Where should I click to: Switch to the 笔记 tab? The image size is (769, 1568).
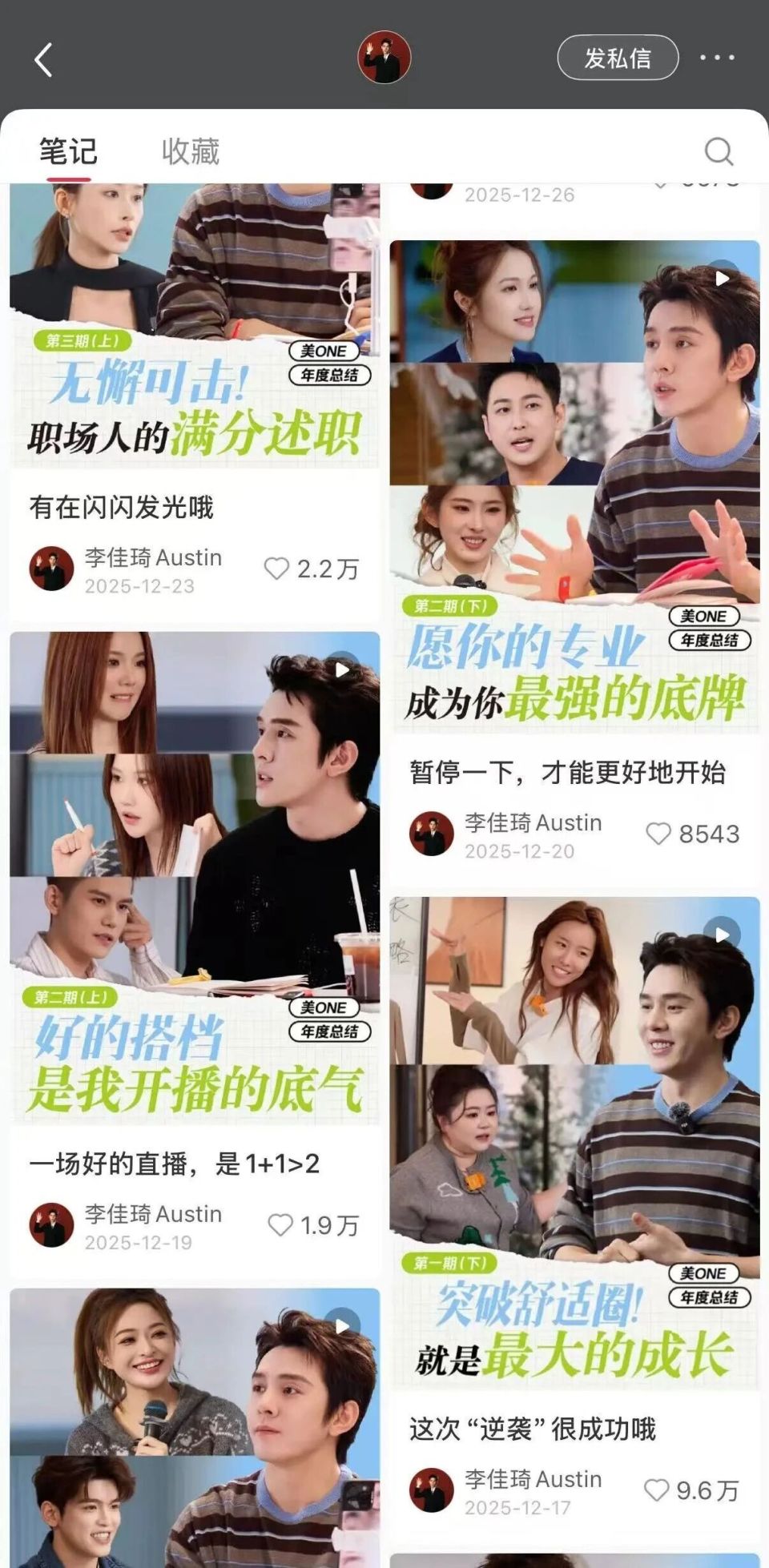[x=68, y=148]
